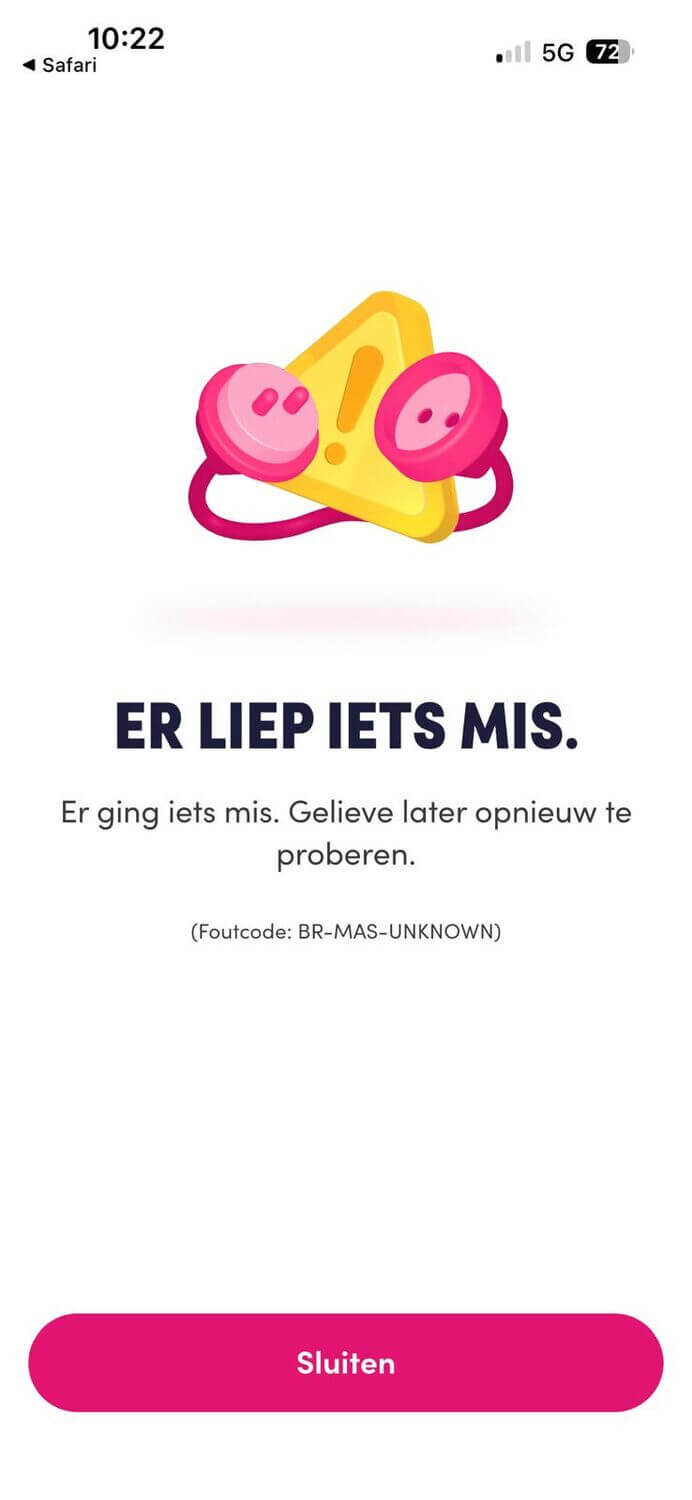Image resolution: width=692 pixels, height=1500 pixels.
Task: Close the error screen with Sluiten
Action: [345, 1362]
